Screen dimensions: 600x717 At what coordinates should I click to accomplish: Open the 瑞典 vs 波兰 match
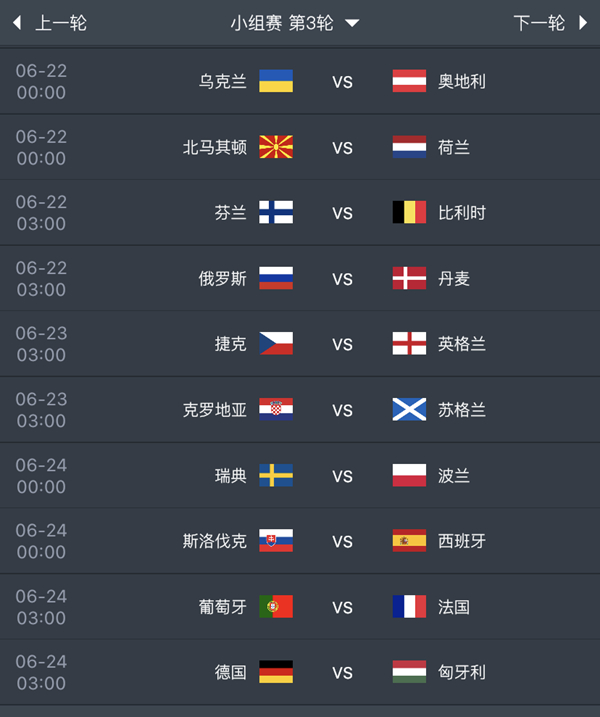[x=342, y=476]
